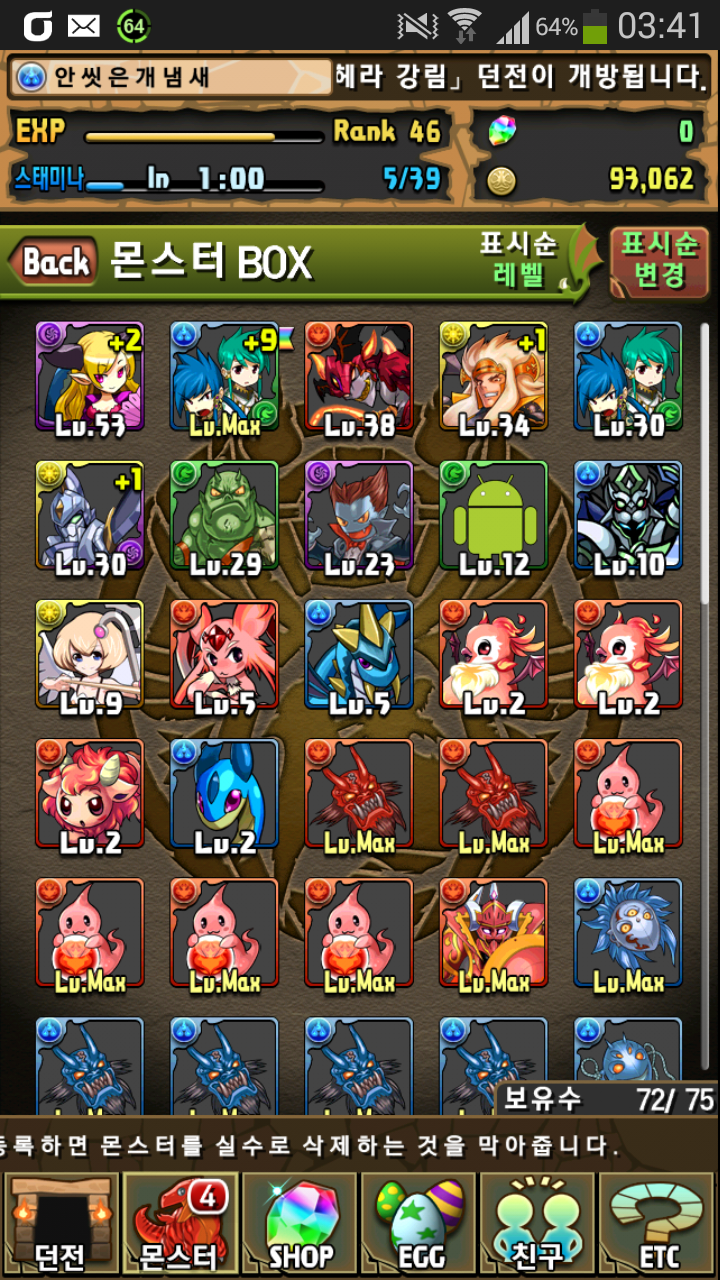This screenshot has width=720, height=1280.
Task: Open the 친구 friends tab
Action: (x=538, y=1224)
